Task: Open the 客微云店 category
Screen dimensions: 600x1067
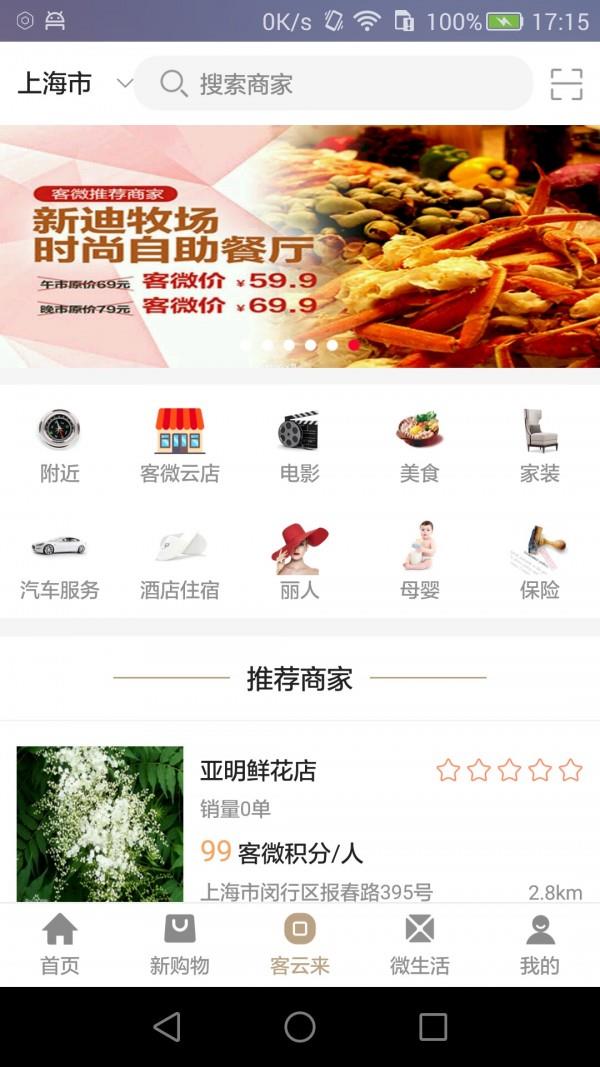Action: tap(179, 447)
